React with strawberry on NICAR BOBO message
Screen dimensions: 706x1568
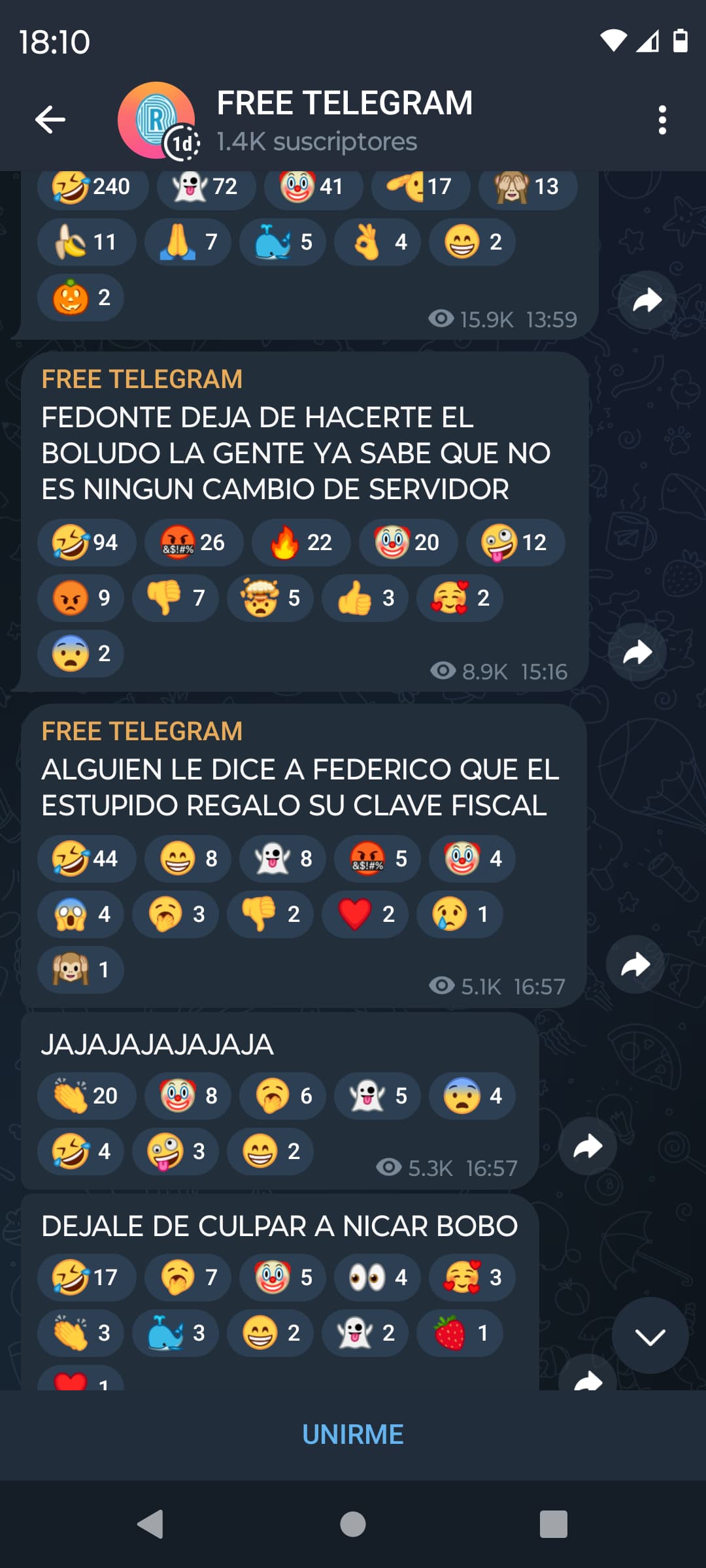[460, 1333]
